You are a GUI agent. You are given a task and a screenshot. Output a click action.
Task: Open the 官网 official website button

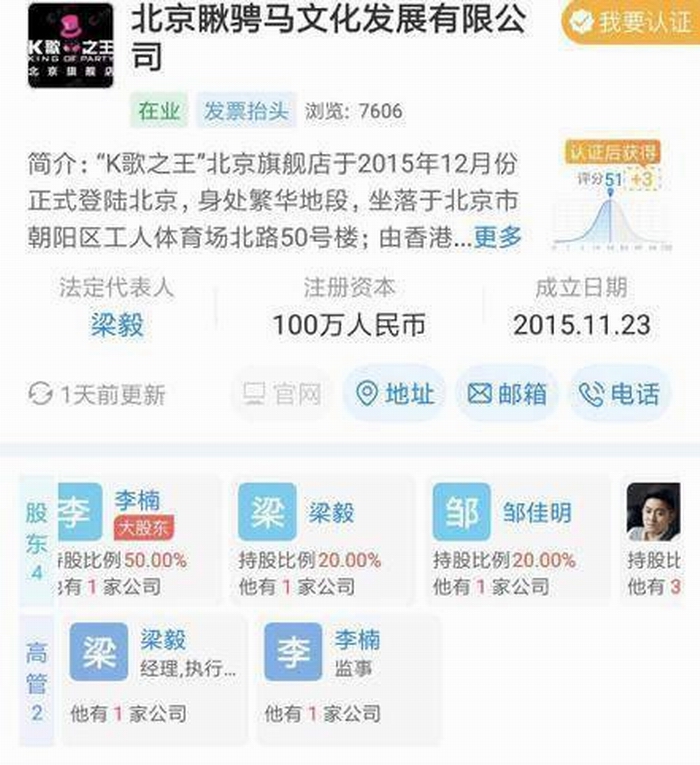[x=283, y=393]
